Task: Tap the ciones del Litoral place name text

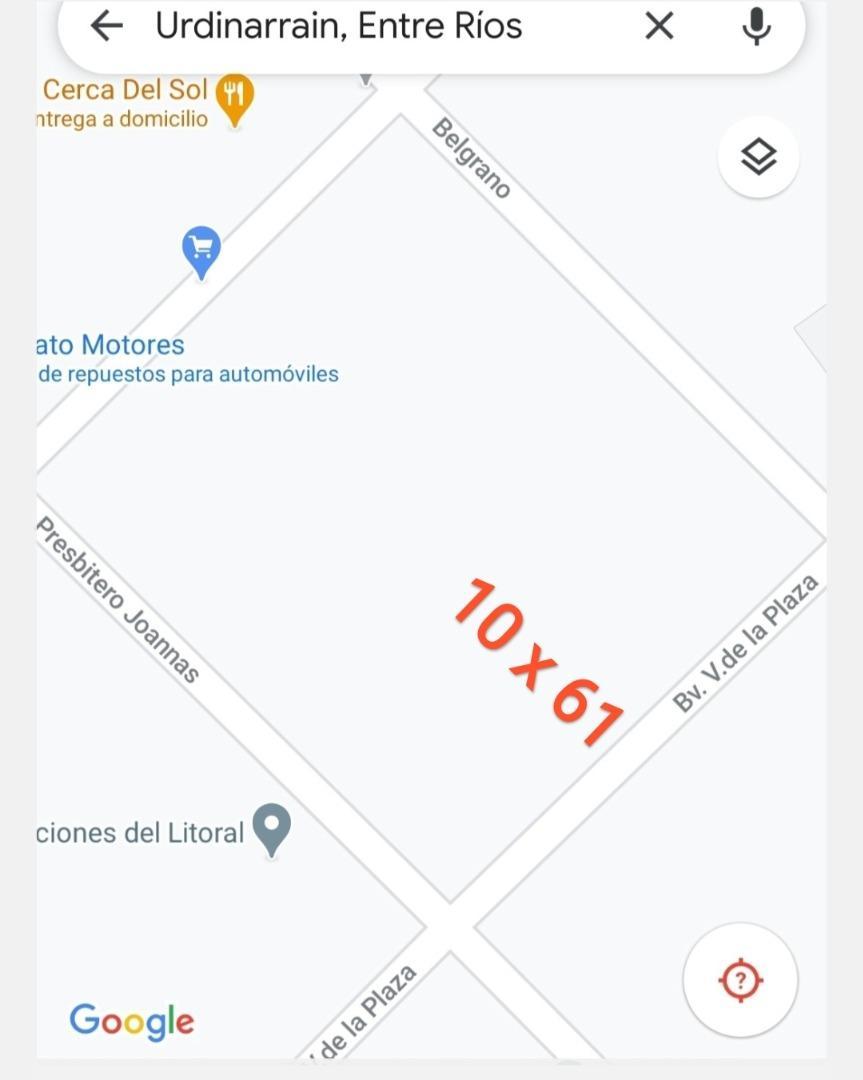Action: pyautogui.click(x=123, y=832)
